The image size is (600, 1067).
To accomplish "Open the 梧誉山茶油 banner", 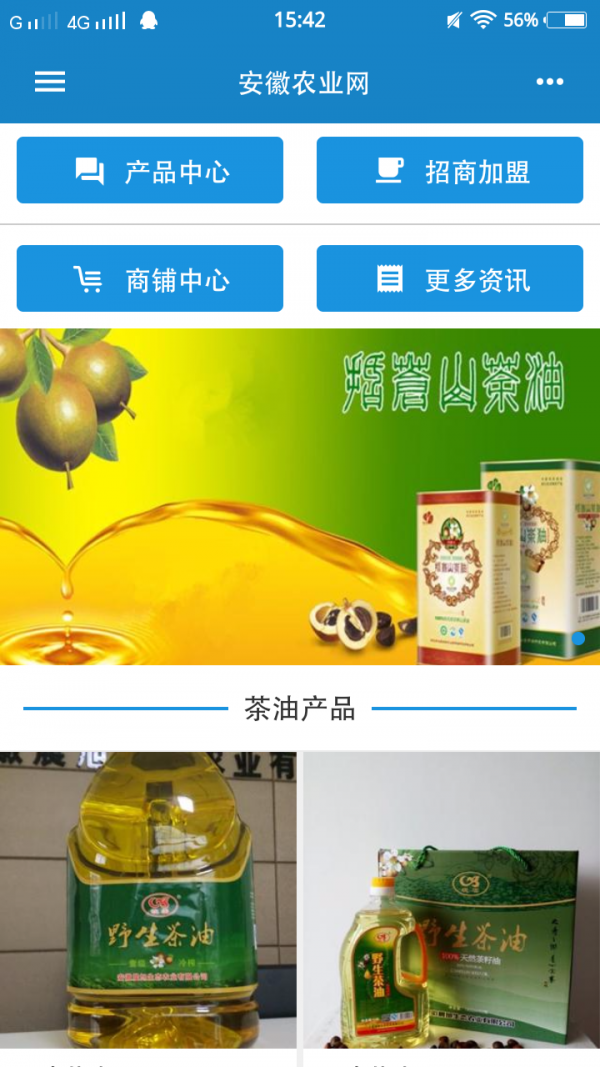I will (x=300, y=497).
